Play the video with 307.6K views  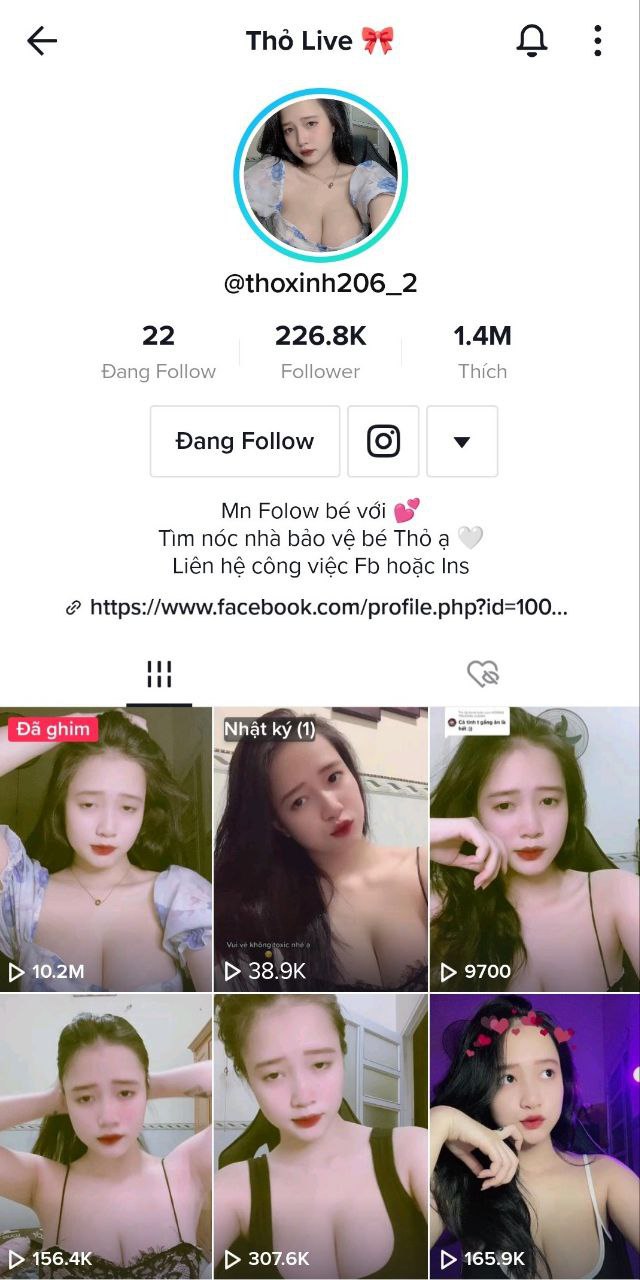[x=320, y=1137]
